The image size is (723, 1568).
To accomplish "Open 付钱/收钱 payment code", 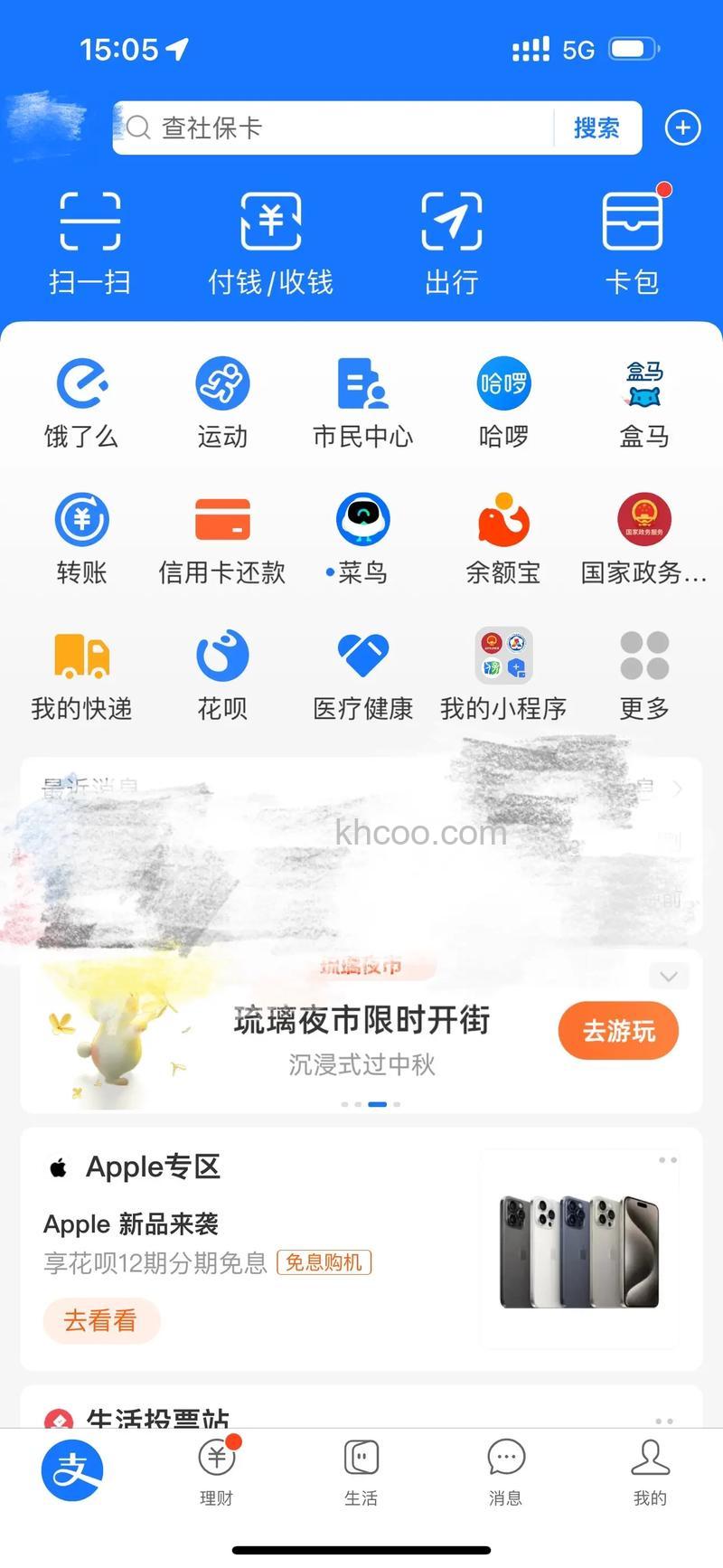I will pos(270,238).
